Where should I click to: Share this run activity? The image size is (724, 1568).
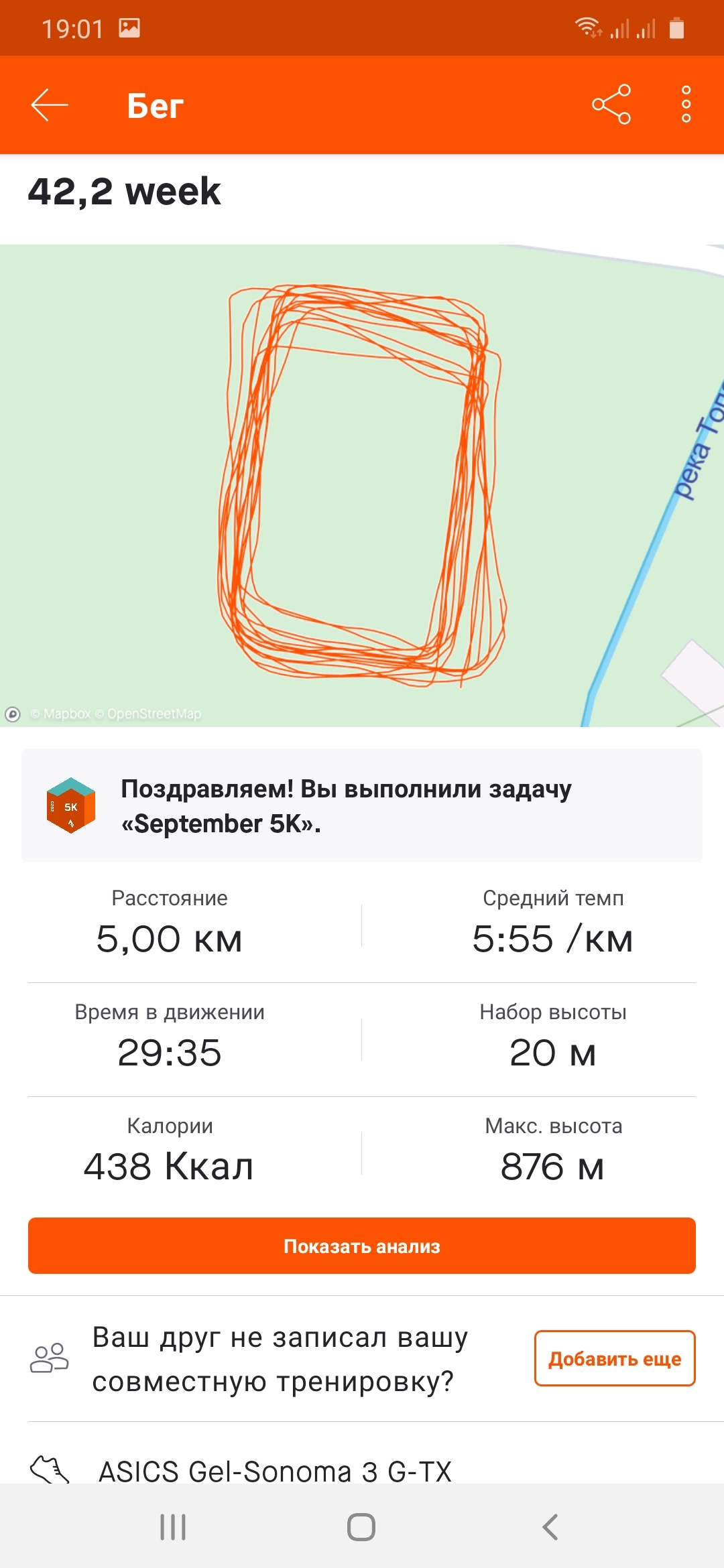(x=611, y=105)
